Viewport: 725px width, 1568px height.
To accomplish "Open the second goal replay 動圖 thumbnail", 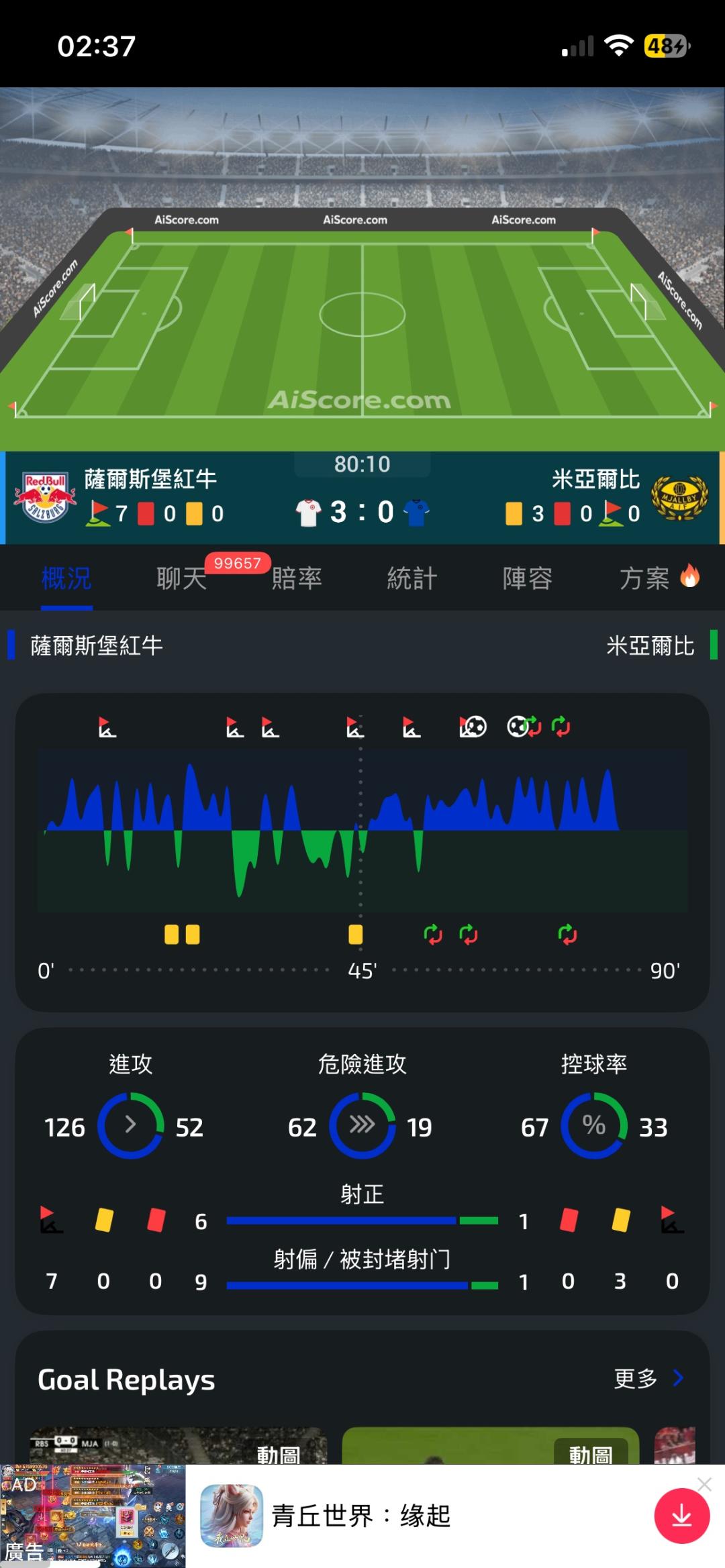I will pyautogui.click(x=491, y=1445).
